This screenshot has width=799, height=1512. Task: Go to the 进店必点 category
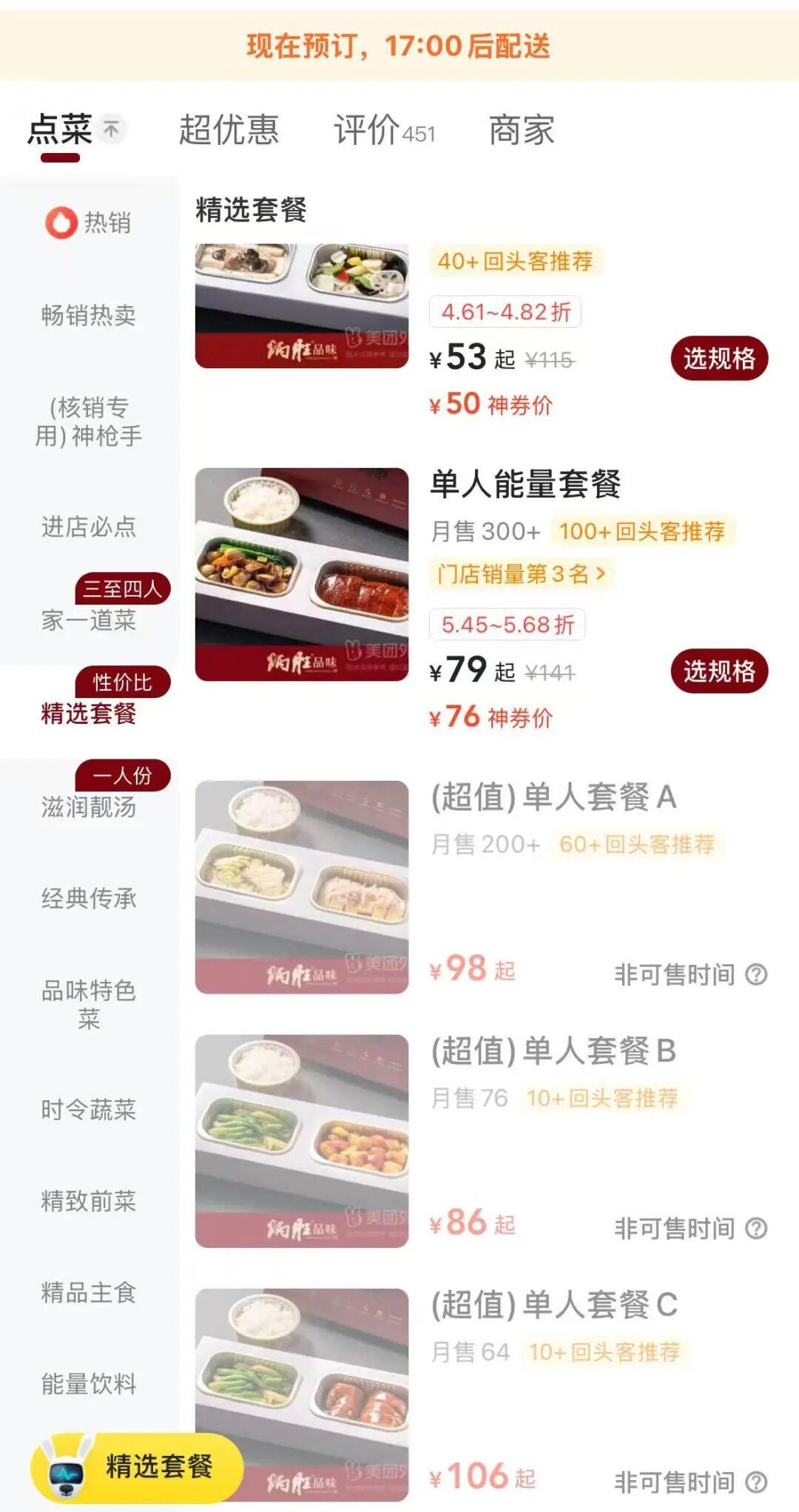click(89, 526)
